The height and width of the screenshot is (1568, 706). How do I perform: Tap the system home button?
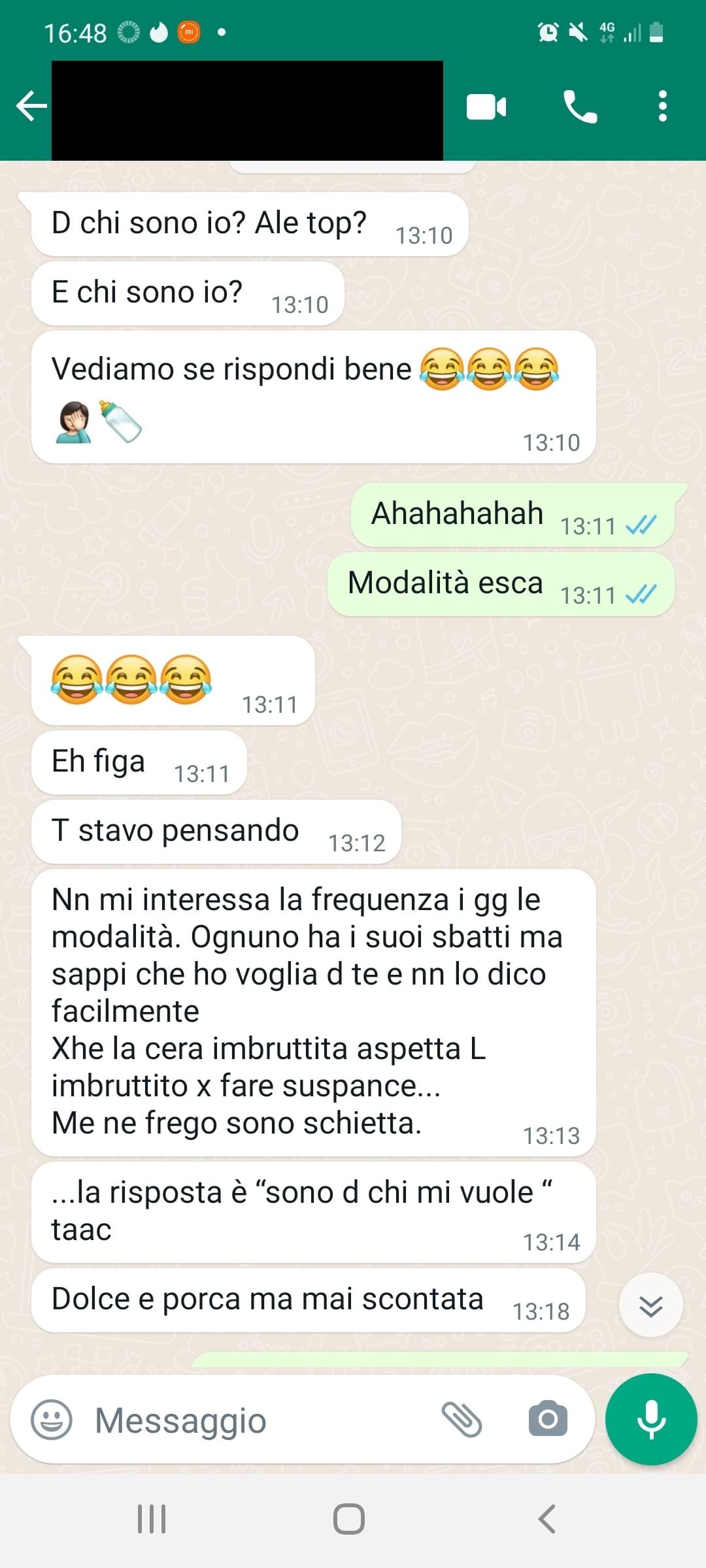349,1519
